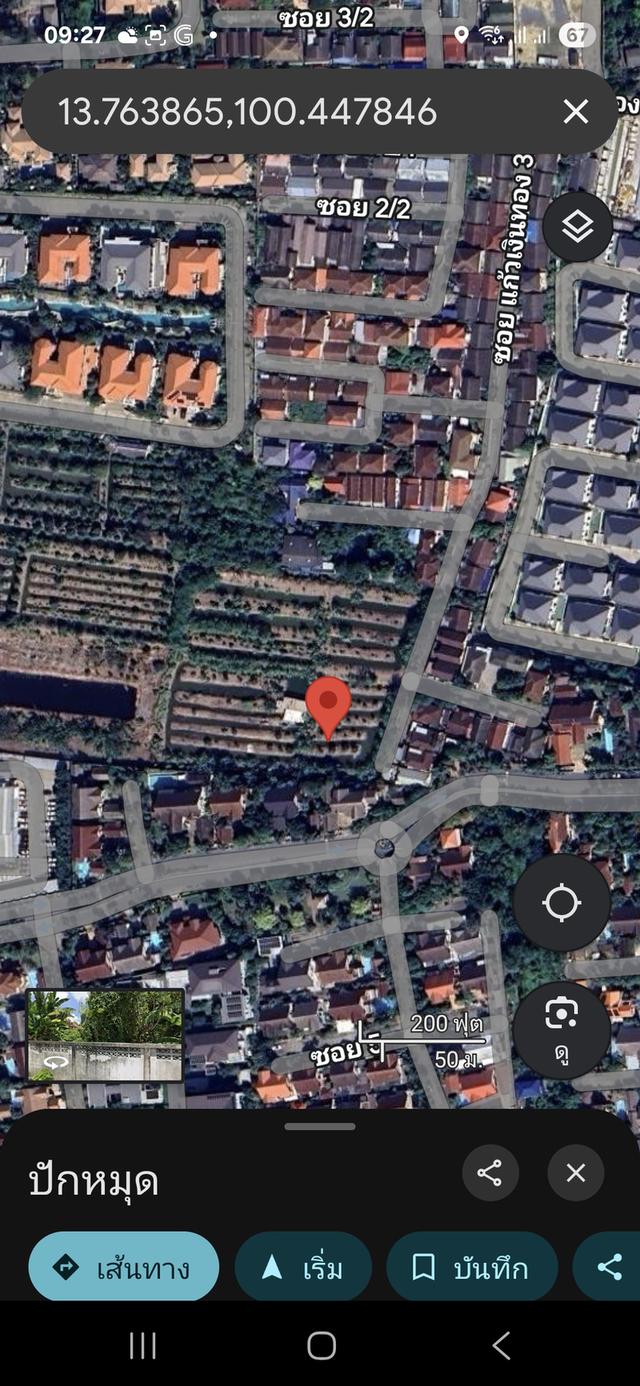Open recent apps from navigation bar

pyautogui.click(x=143, y=1345)
